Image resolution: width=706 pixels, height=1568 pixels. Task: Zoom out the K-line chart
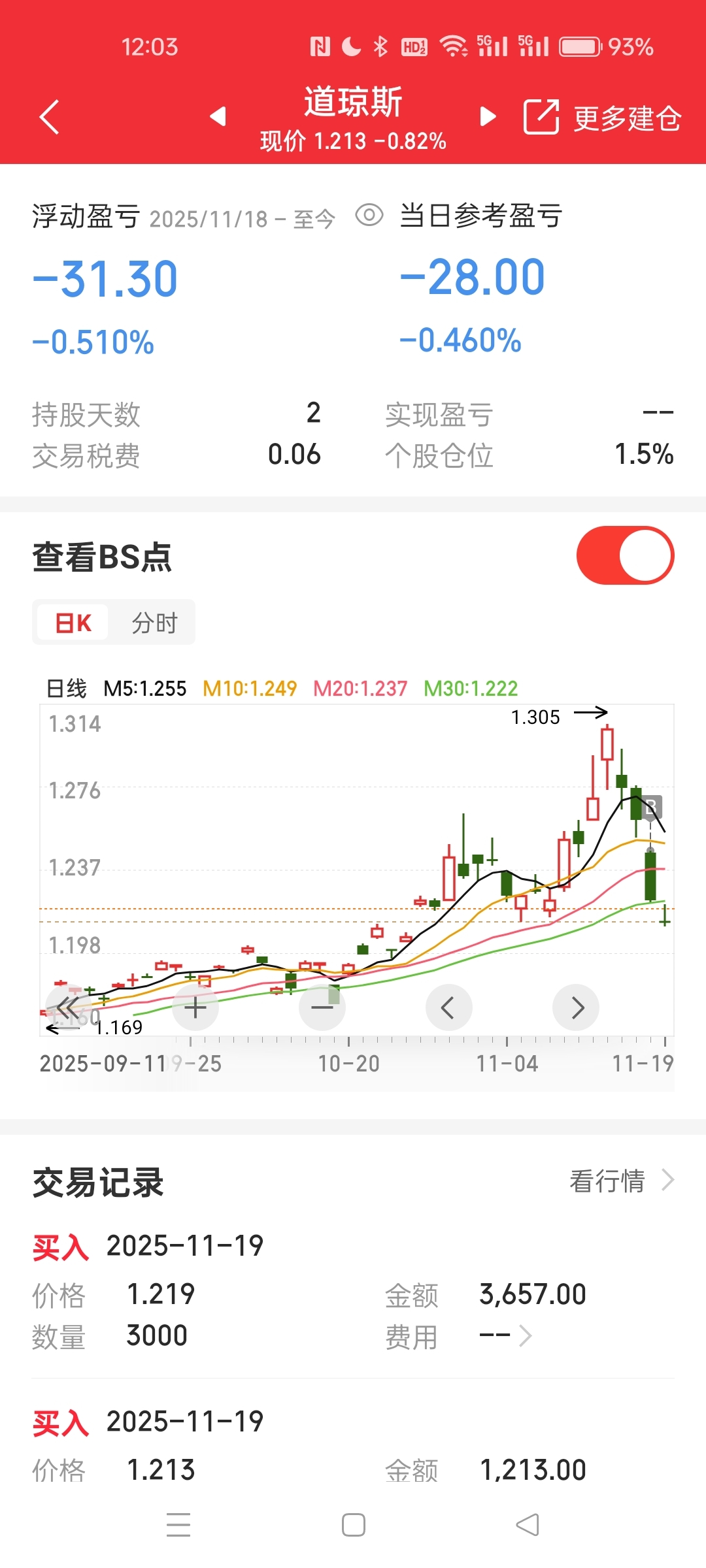tap(322, 1007)
